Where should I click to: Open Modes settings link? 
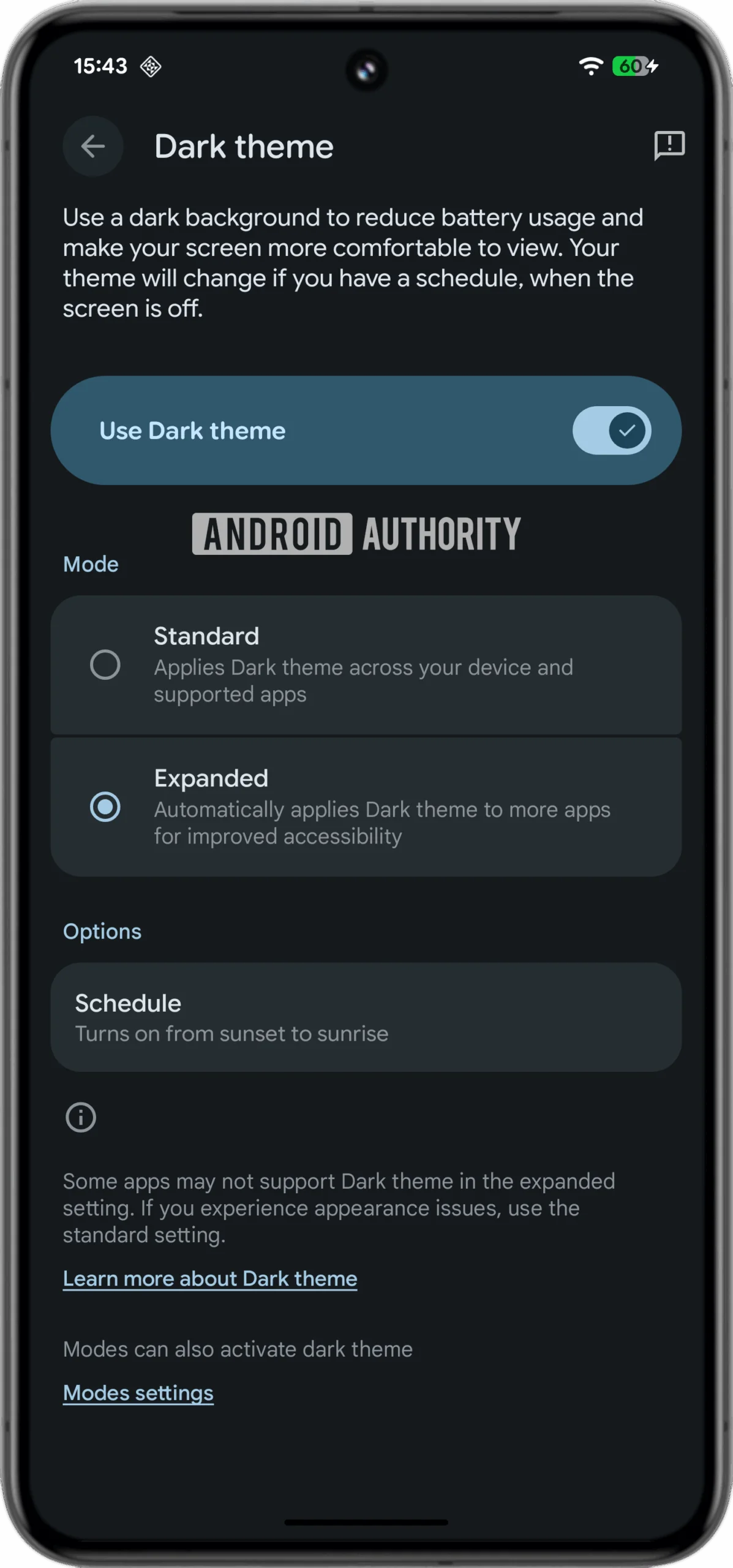pos(138,1392)
